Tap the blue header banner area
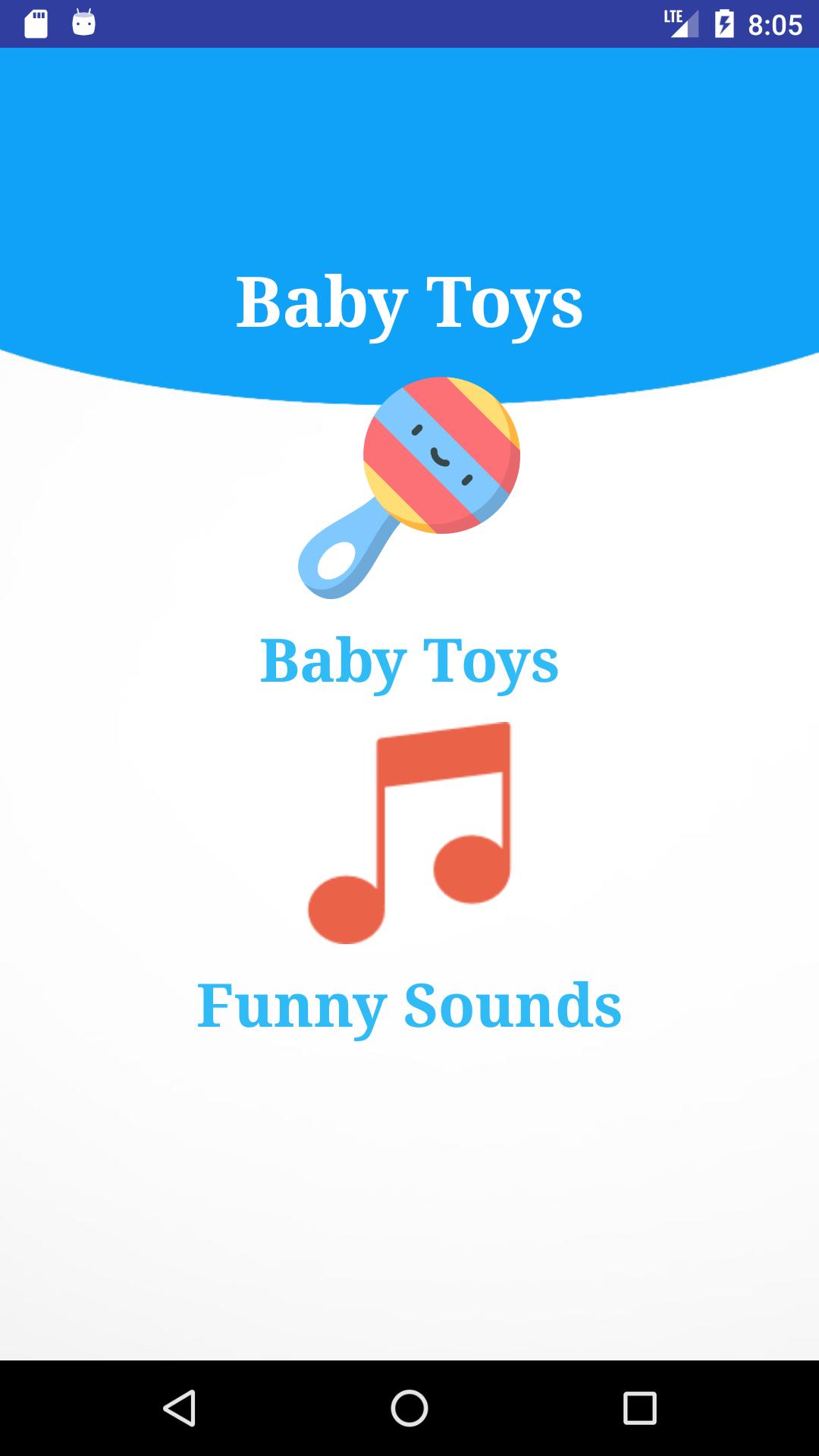Image resolution: width=819 pixels, height=1456 pixels. [x=409, y=152]
